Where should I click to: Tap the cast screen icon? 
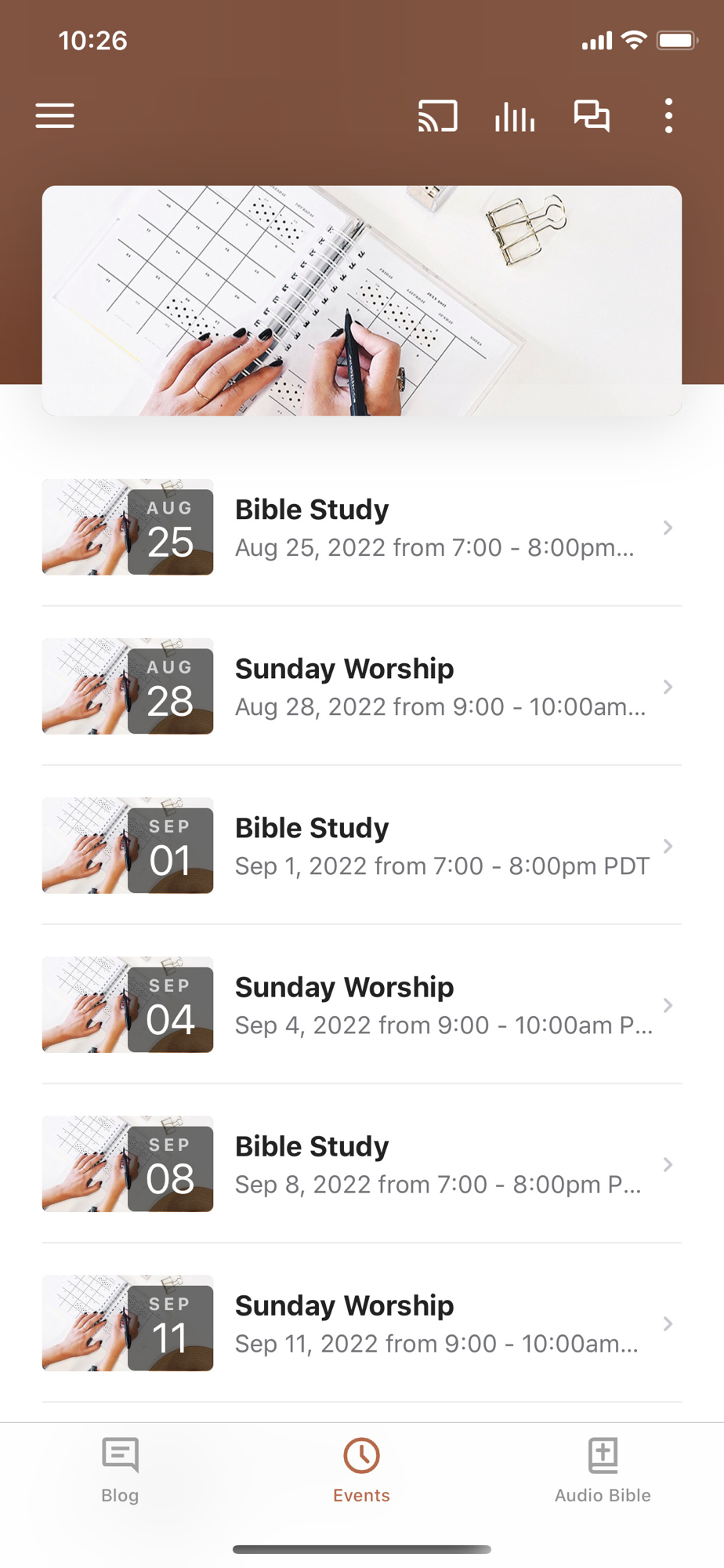[x=437, y=116]
